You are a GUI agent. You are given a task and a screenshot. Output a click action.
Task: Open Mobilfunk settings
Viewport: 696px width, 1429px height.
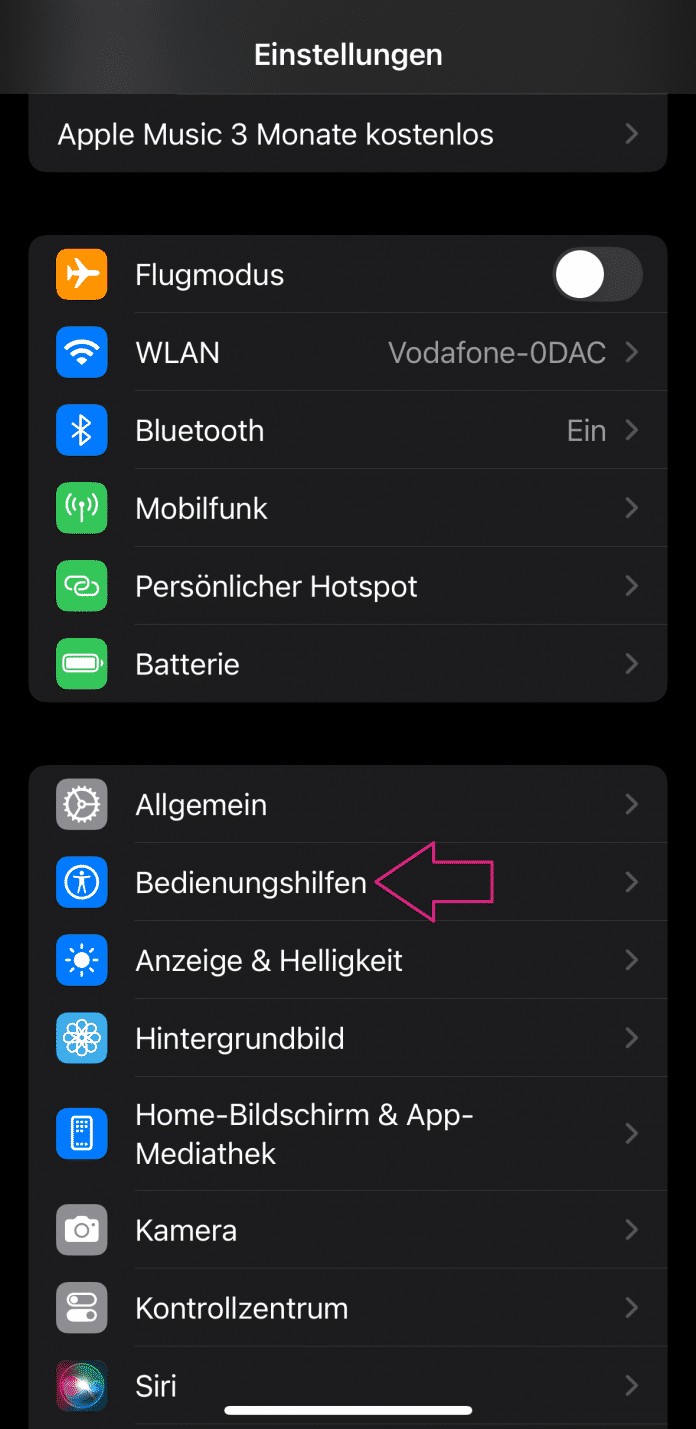click(347, 509)
